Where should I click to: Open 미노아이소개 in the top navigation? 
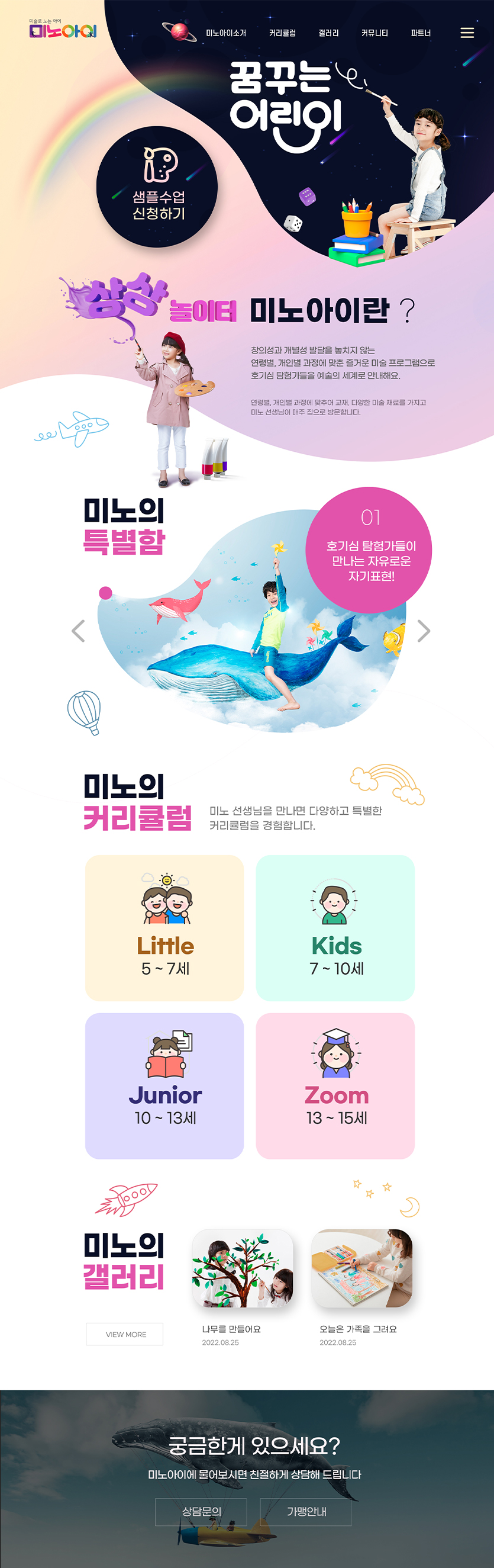click(226, 33)
